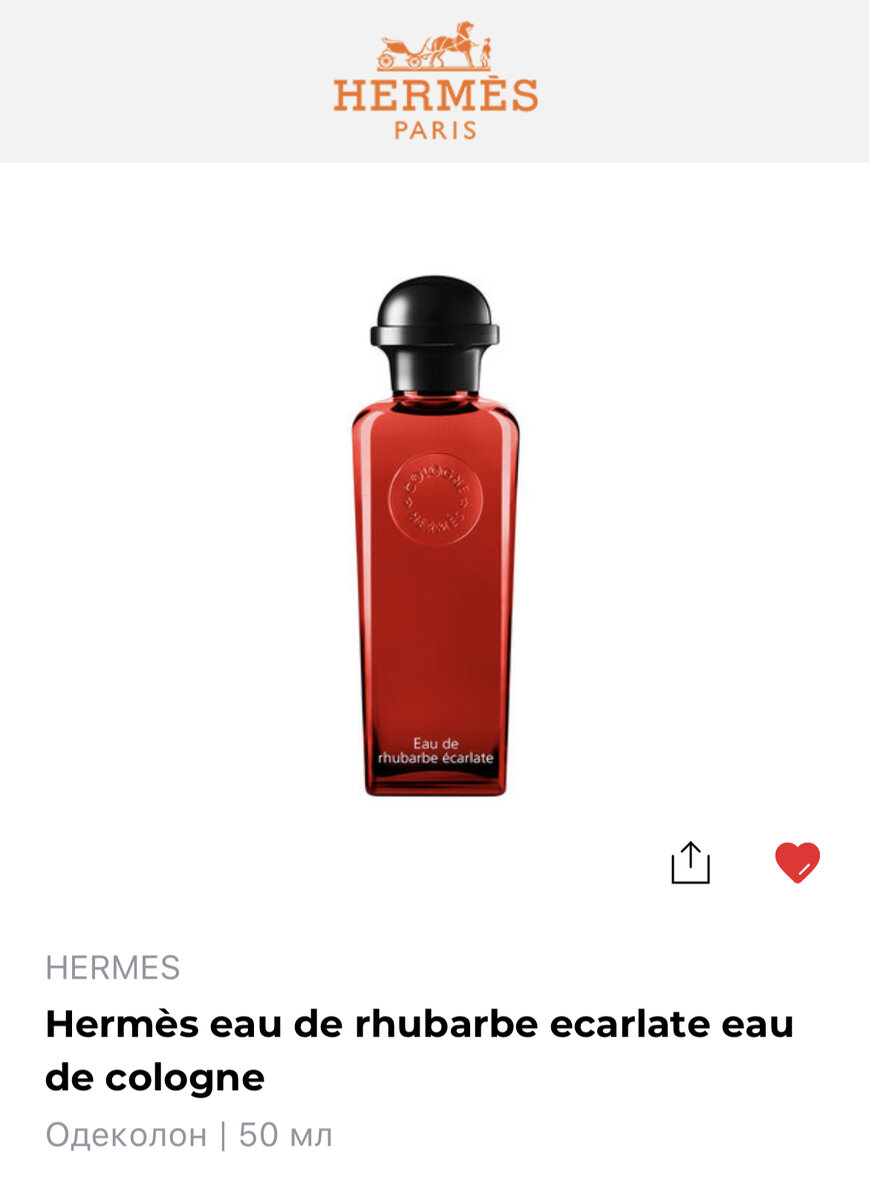Click the 'Hermès eau de rhubarbe ecarlate' title
This screenshot has width=869, height=1200.
pyautogui.click(x=420, y=1048)
